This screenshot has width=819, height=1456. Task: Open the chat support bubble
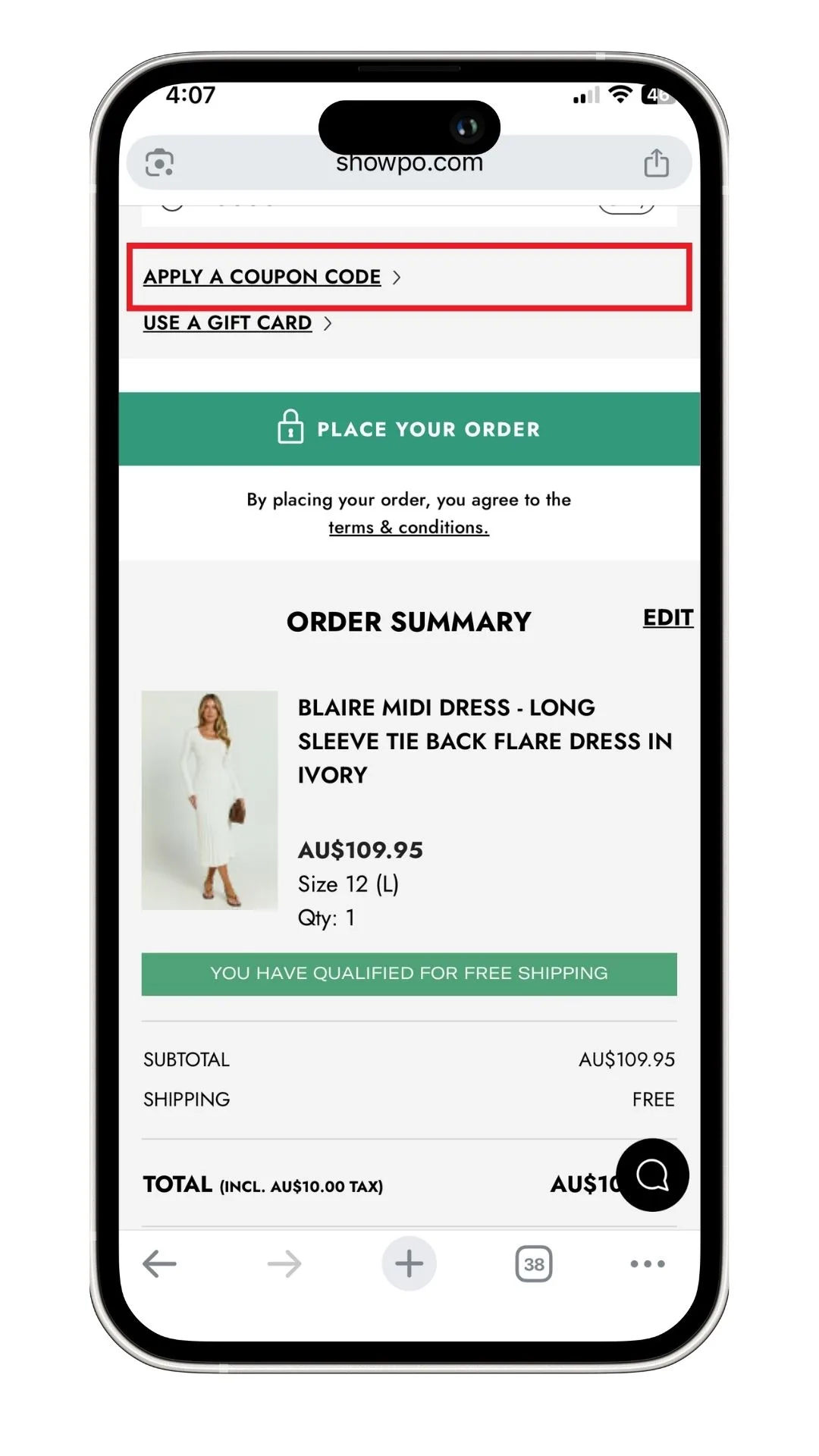tap(652, 1175)
